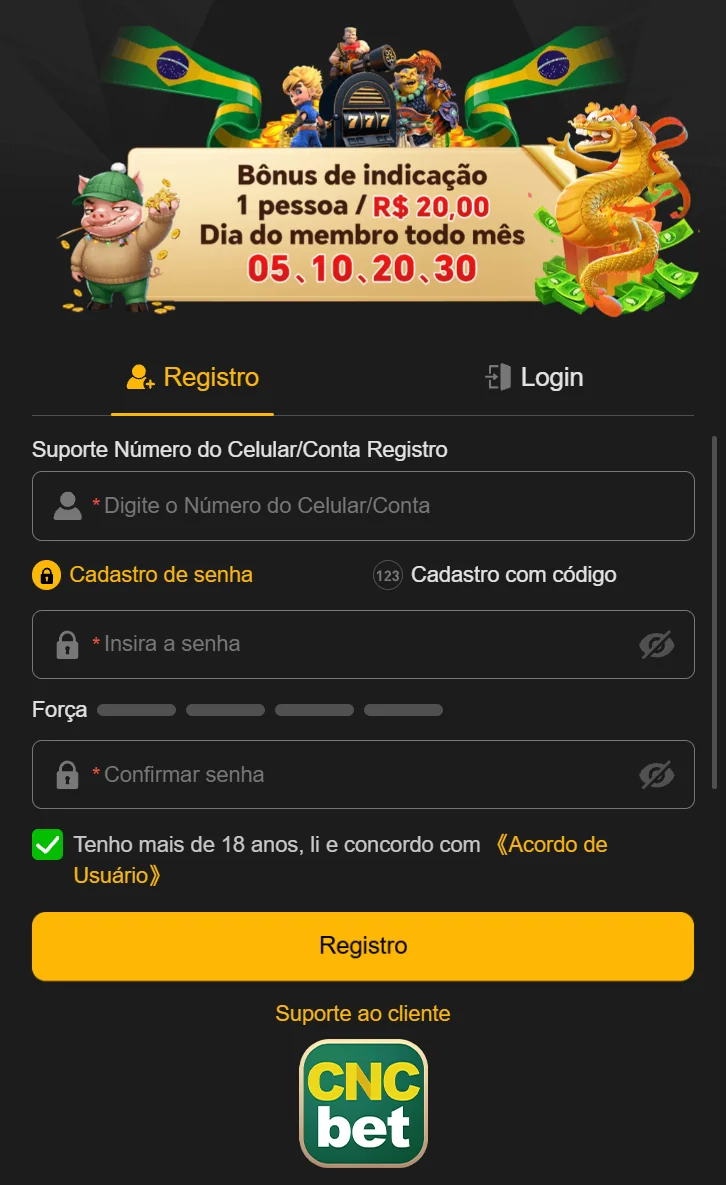Select the Cadastro de senha method
Image resolution: width=726 pixels, height=1185 pixels.
coord(161,575)
